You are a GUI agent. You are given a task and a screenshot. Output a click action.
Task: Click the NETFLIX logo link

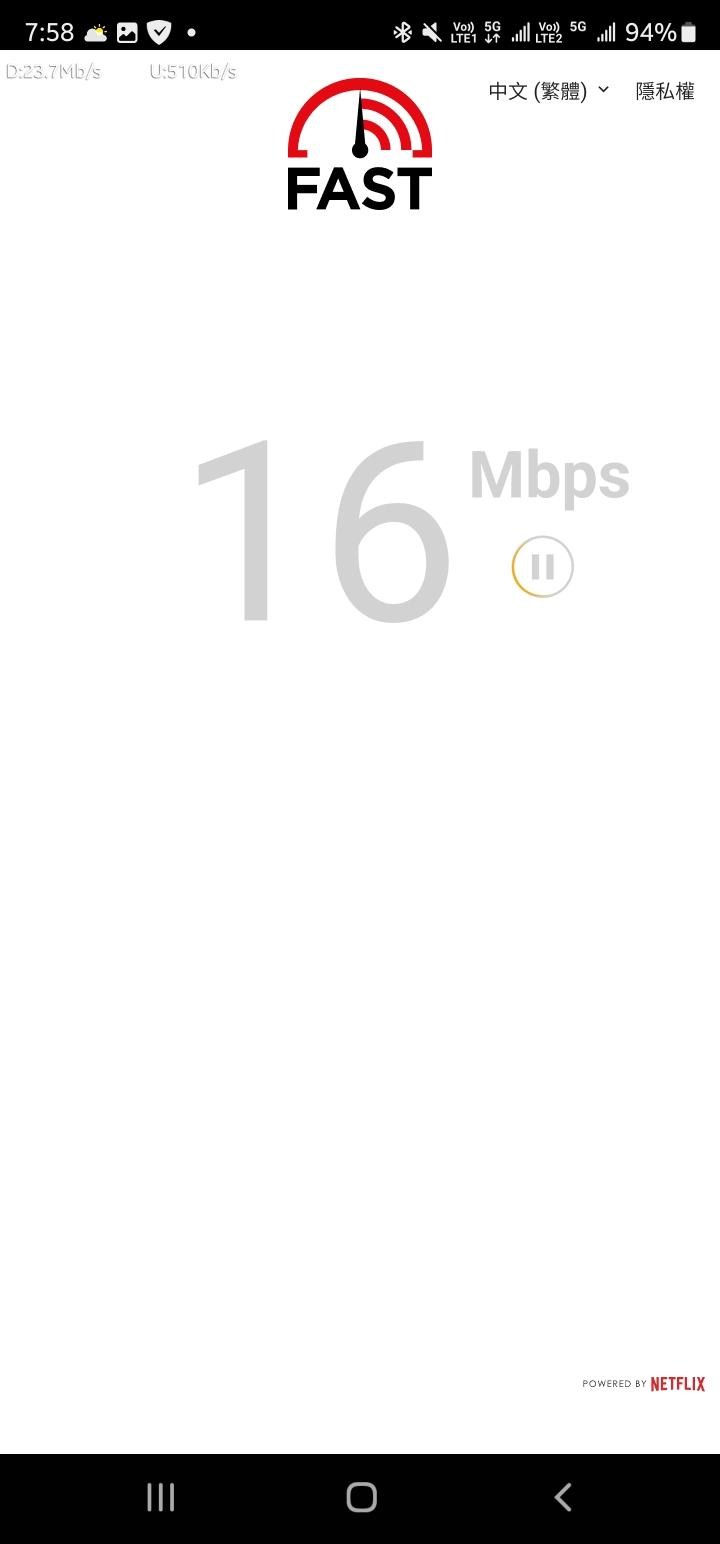676,1384
